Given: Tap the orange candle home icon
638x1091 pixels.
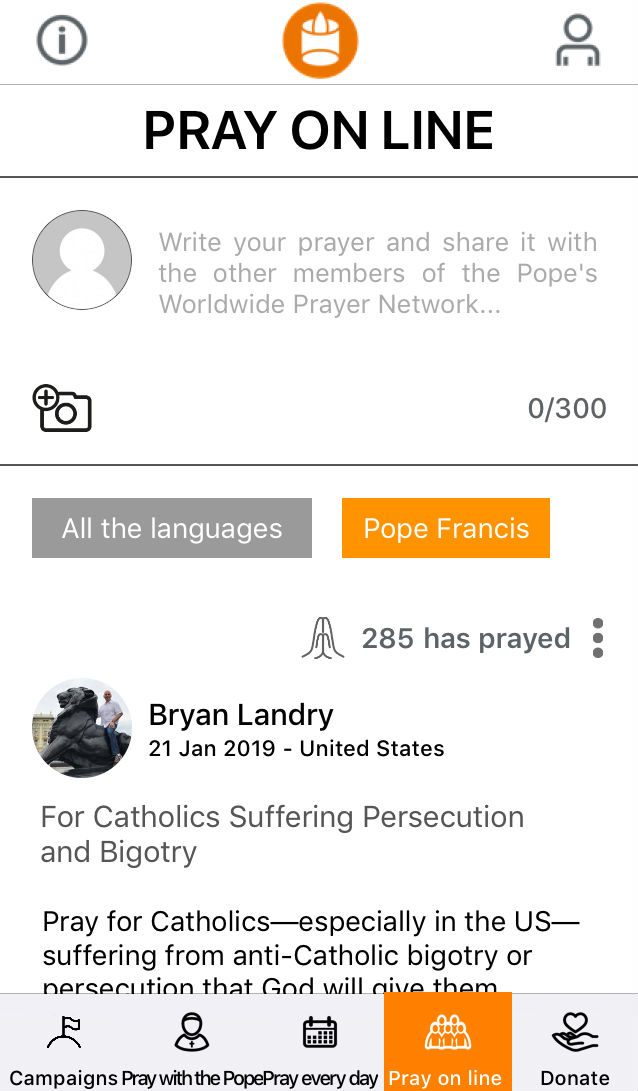Looking at the screenshot, I should pyautogui.click(x=320, y=41).
